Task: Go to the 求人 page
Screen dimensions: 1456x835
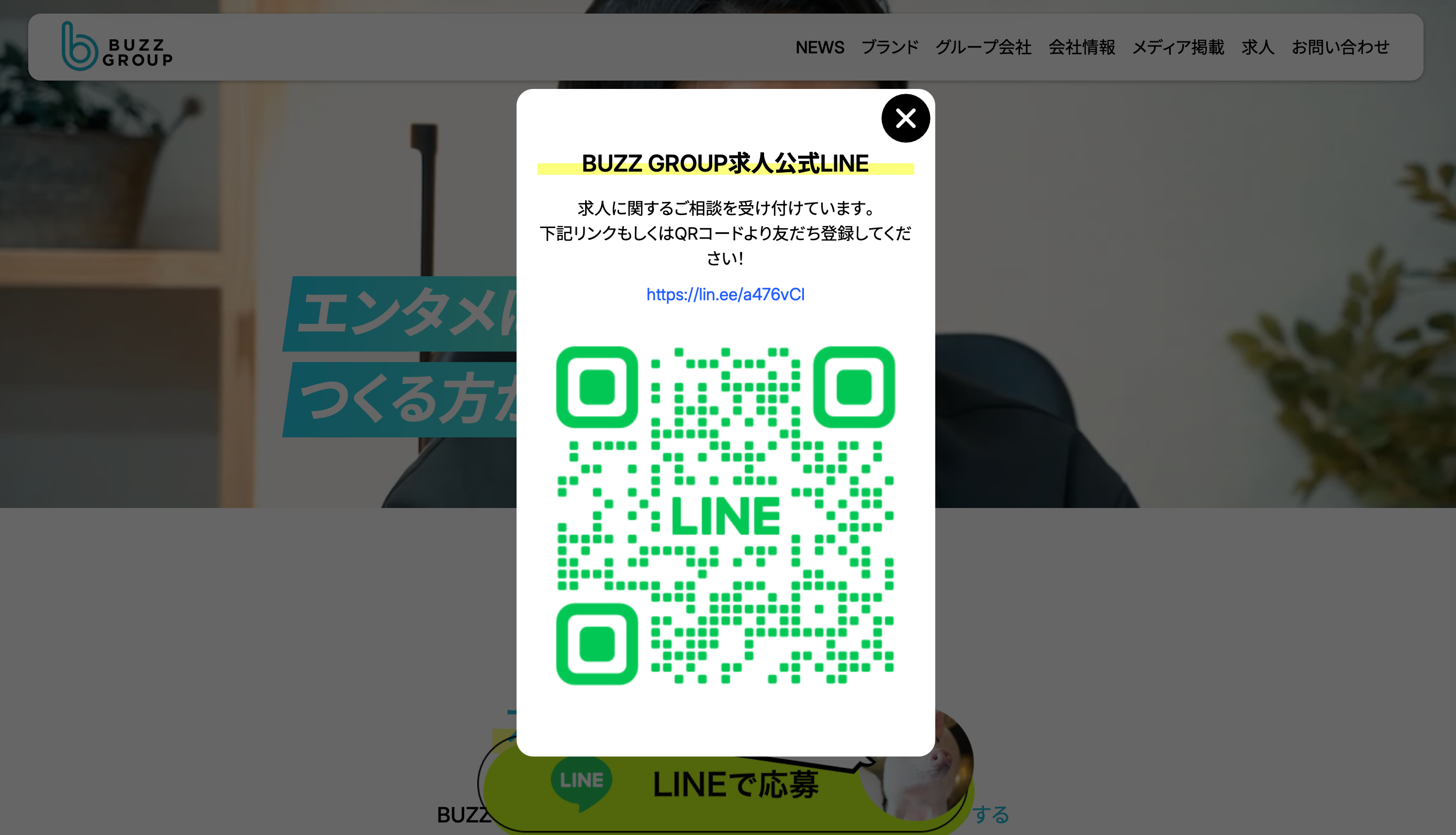Action: point(1257,47)
